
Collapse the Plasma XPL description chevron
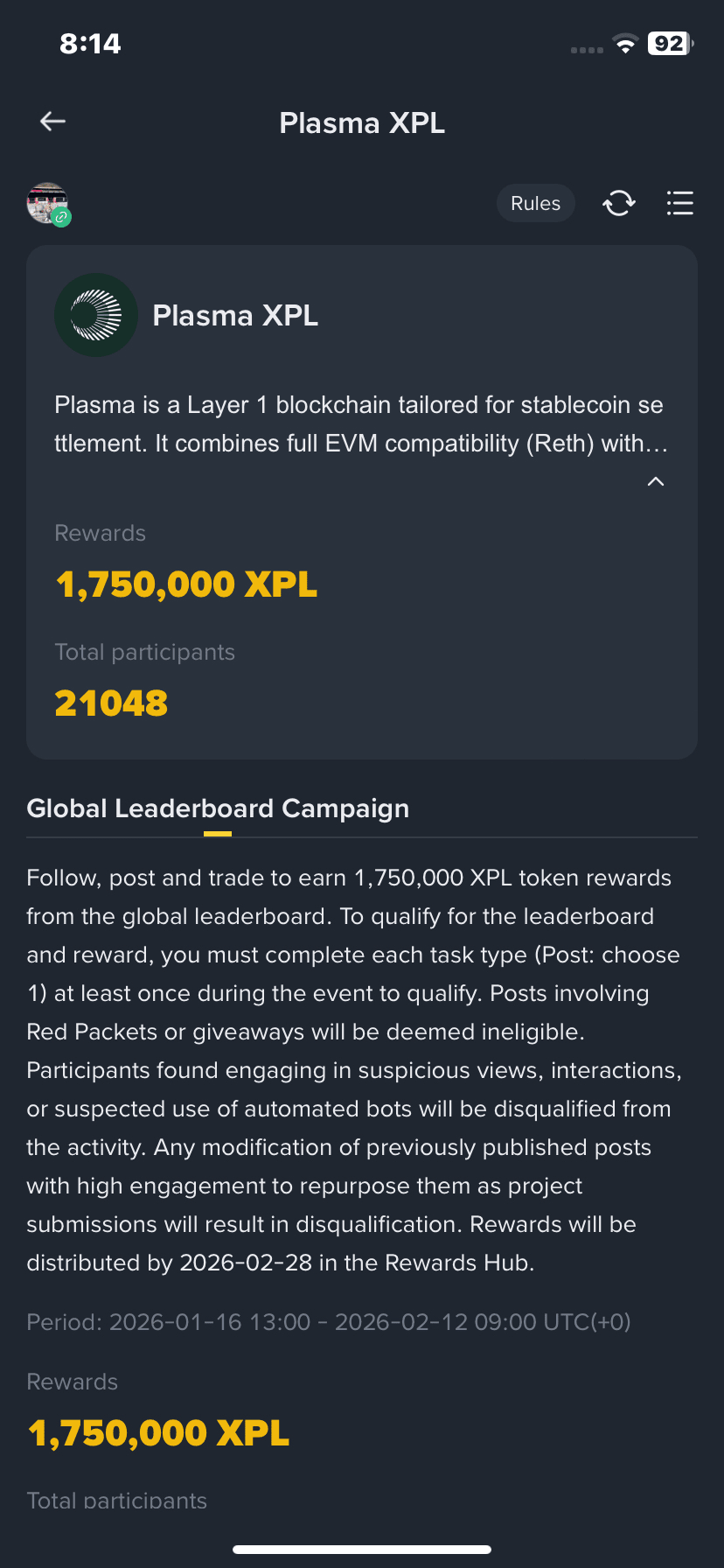[x=655, y=481]
